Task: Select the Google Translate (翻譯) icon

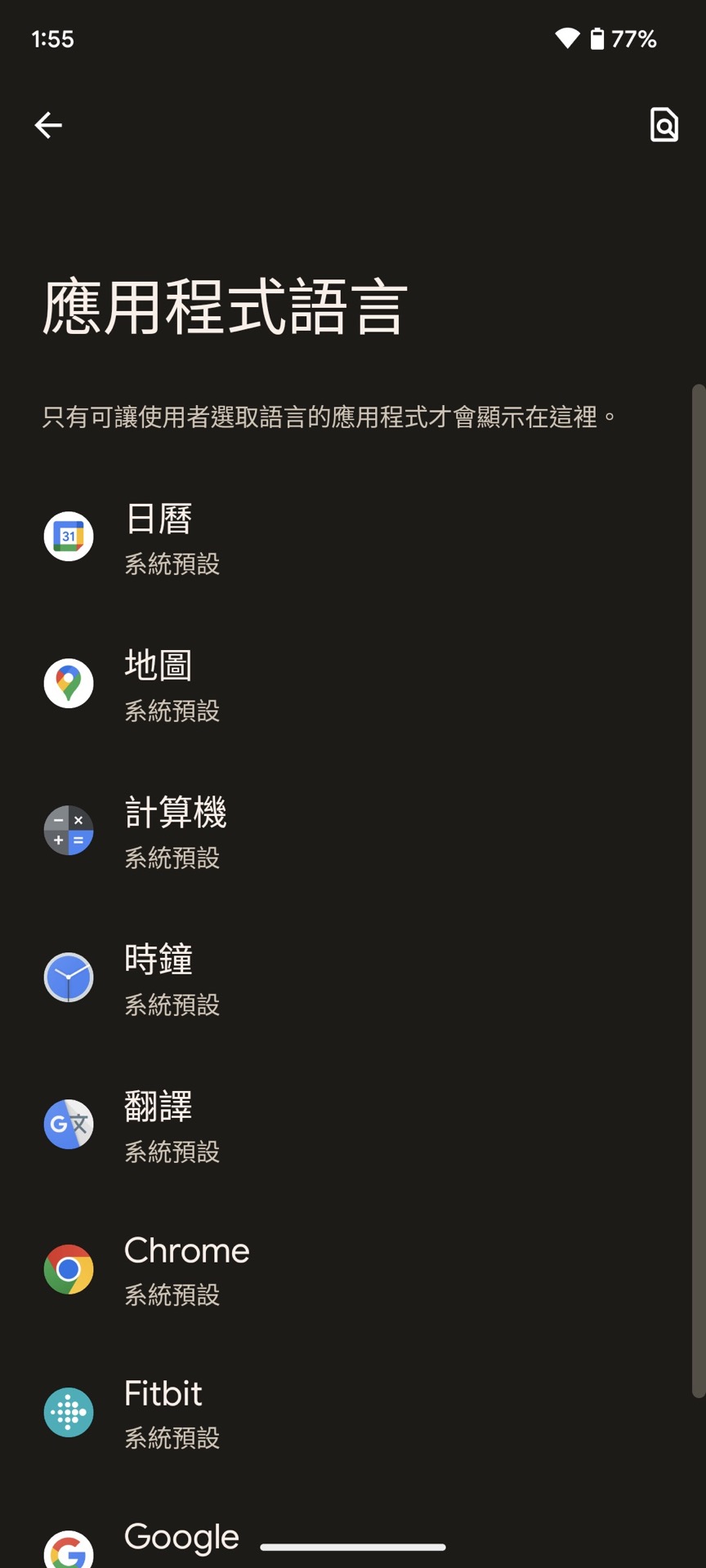Action: 68,1125
